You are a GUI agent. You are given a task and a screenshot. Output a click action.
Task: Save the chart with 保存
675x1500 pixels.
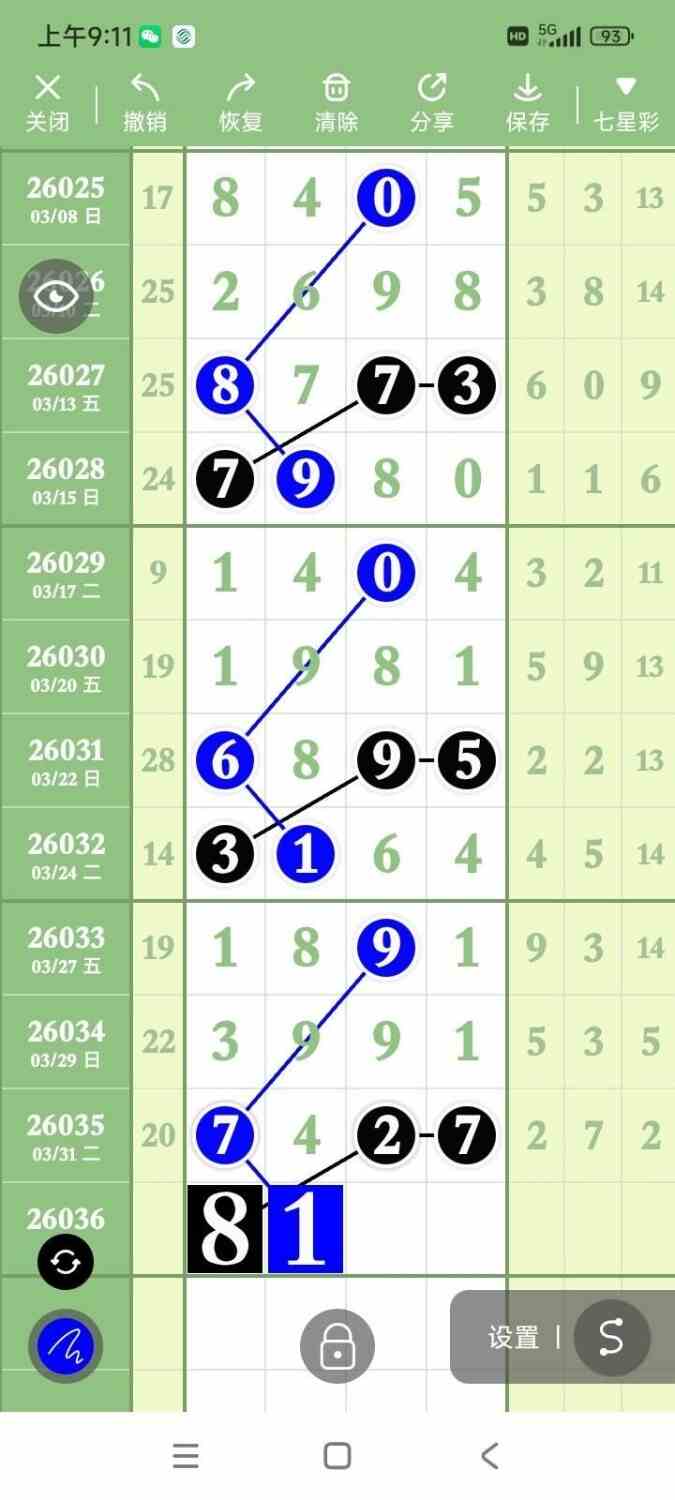pos(527,103)
